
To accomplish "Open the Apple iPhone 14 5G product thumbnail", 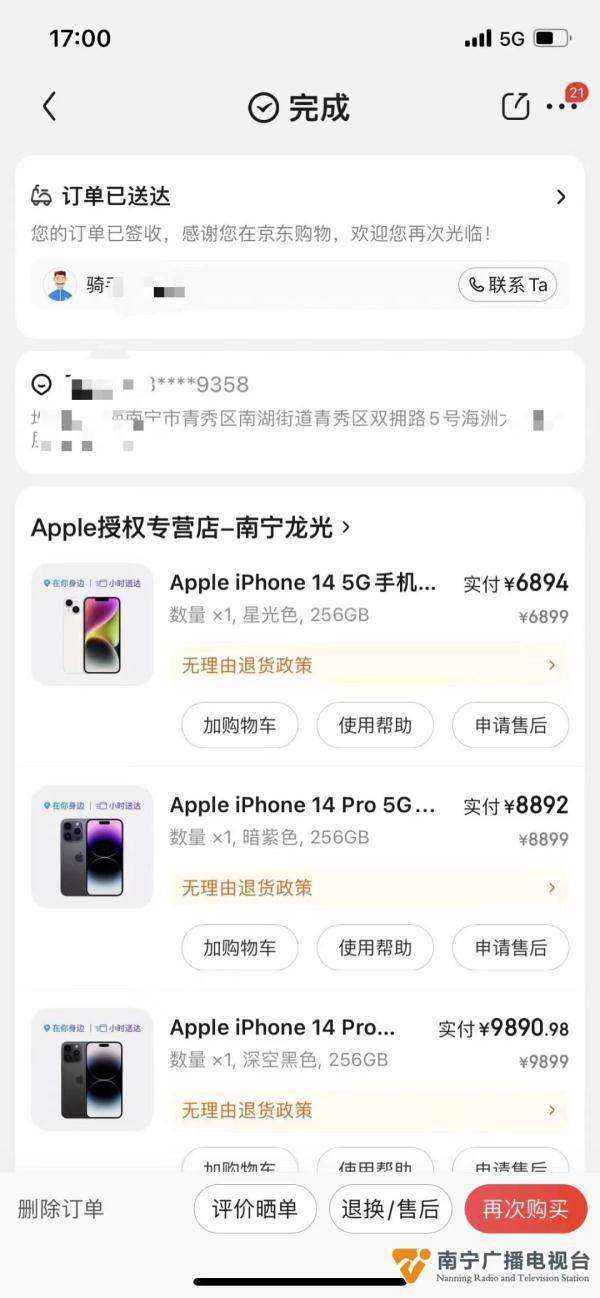I will 92,625.
